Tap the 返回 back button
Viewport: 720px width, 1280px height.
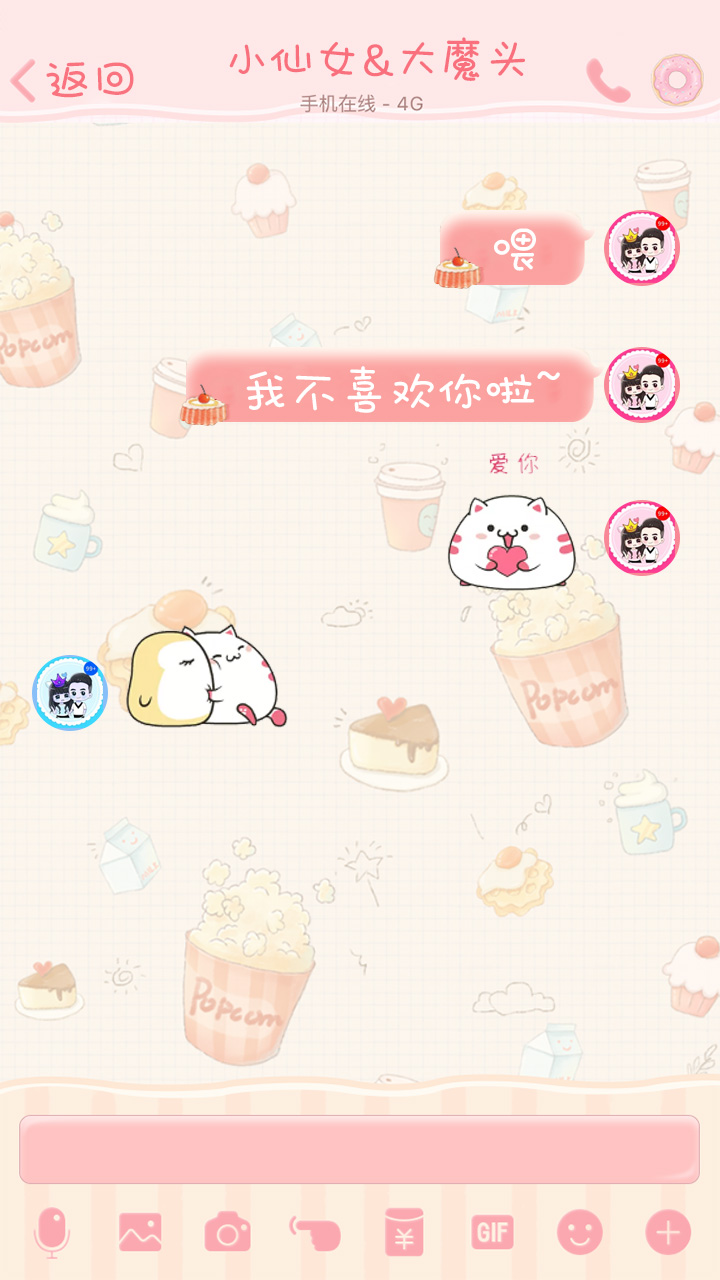click(x=72, y=80)
